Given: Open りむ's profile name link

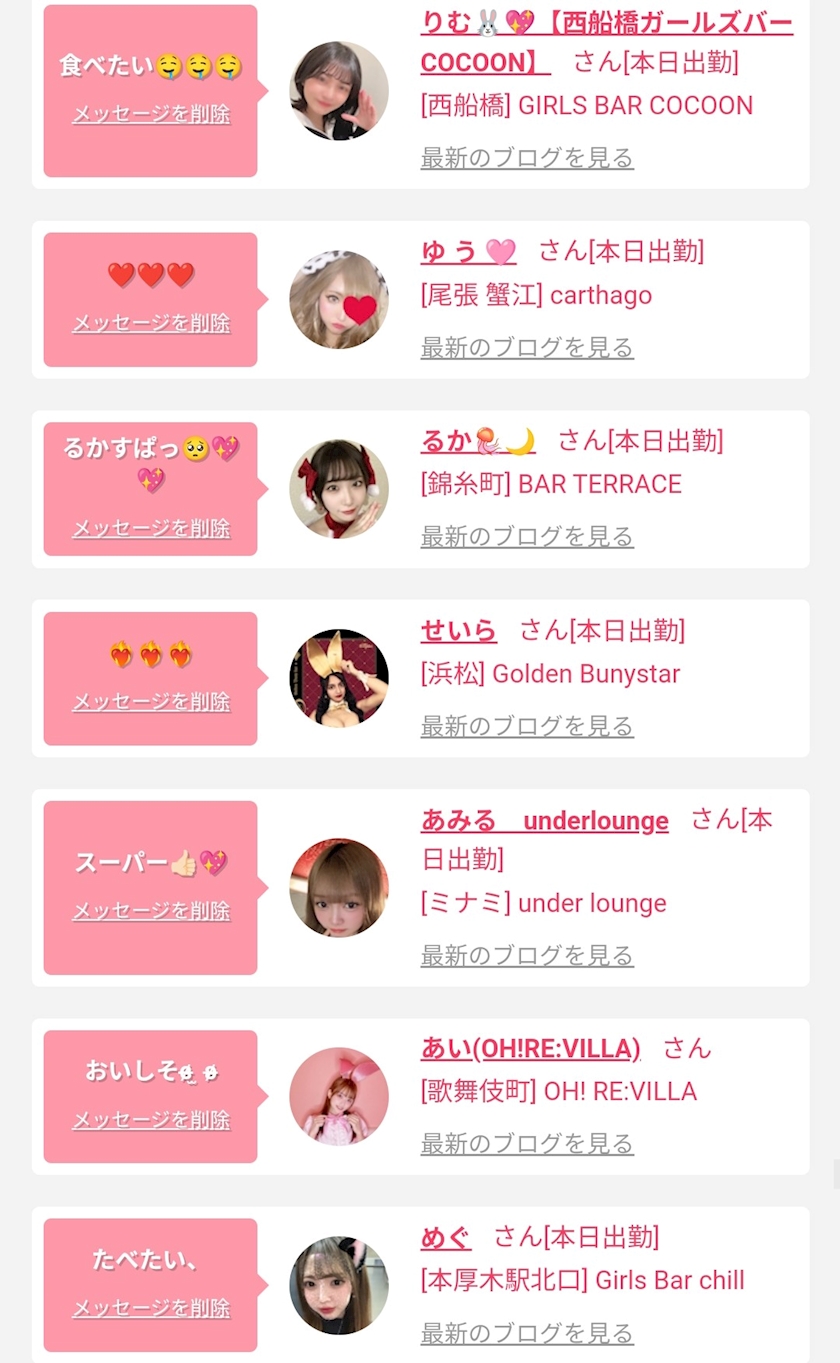Looking at the screenshot, I should pyautogui.click(x=607, y=42).
